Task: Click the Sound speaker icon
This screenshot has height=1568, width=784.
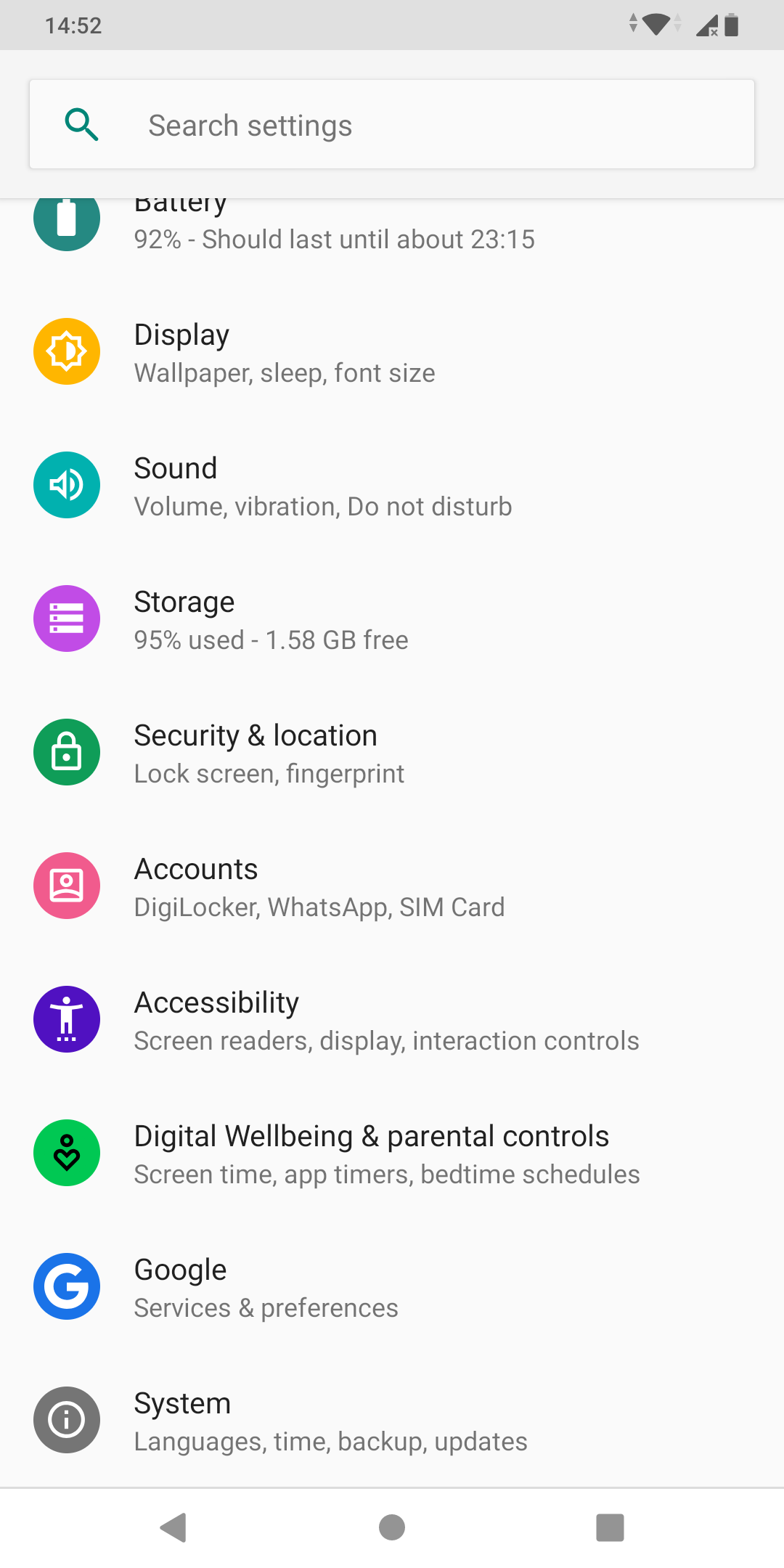Action: click(x=66, y=484)
